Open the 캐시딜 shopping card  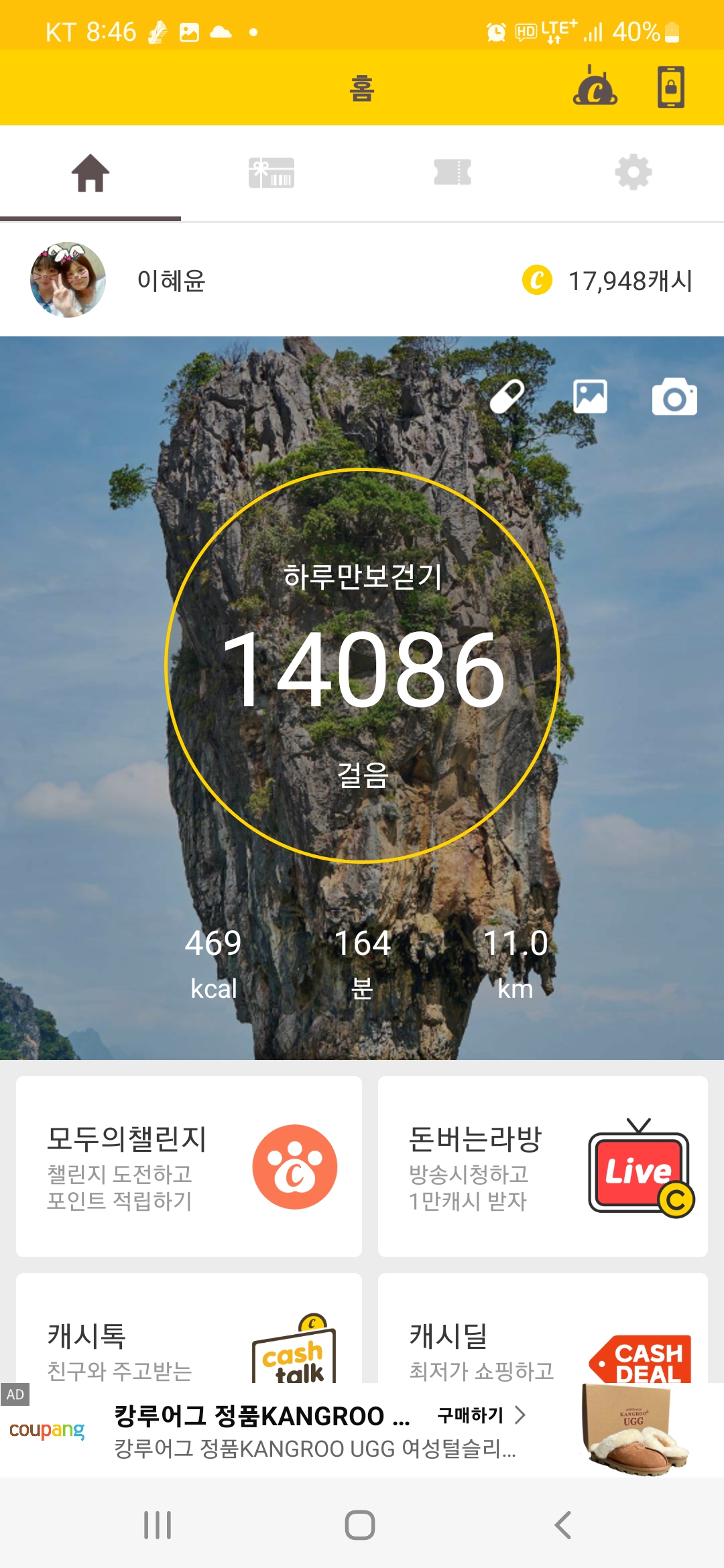[543, 1330]
